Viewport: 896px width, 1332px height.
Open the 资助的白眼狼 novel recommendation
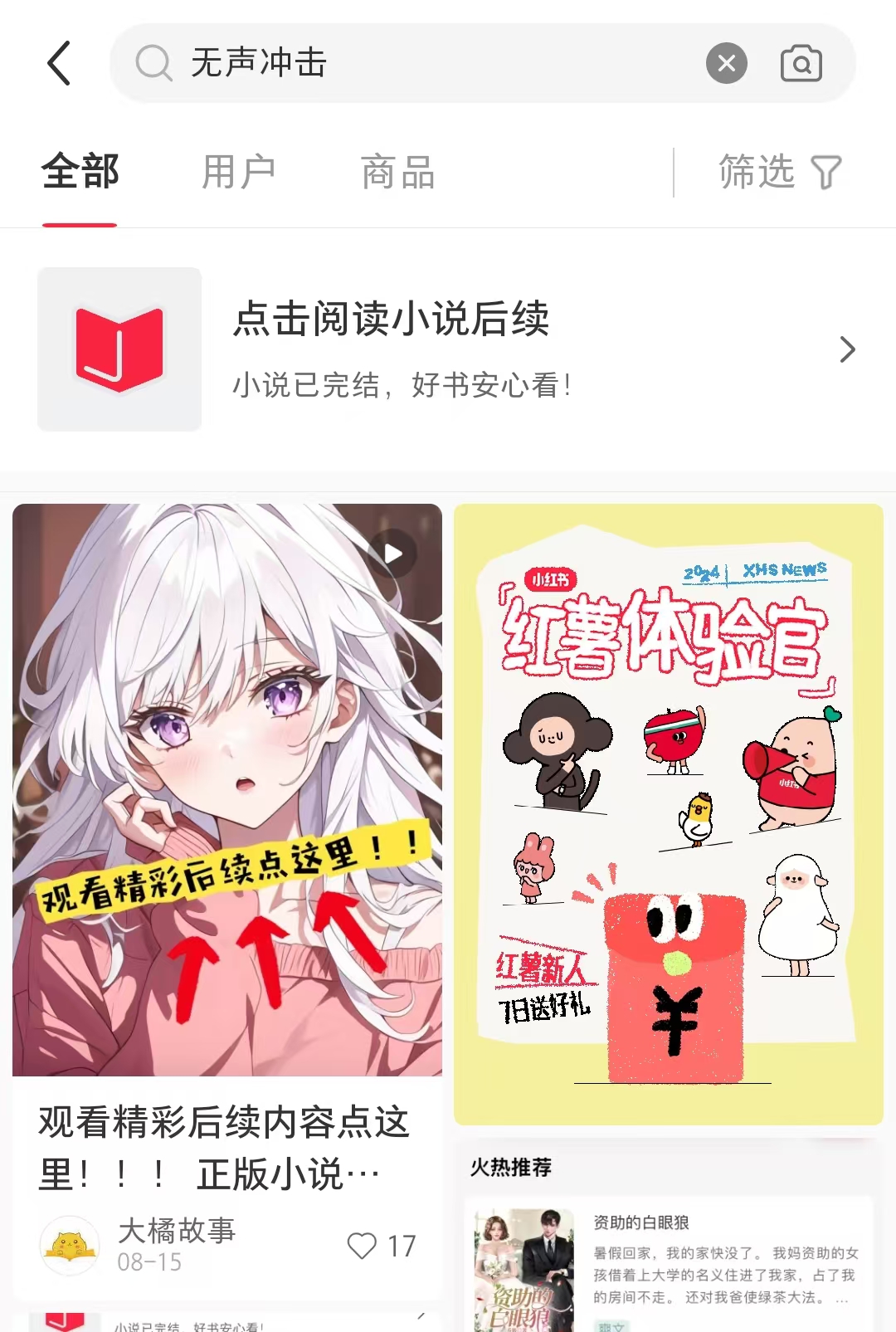[x=668, y=1261]
